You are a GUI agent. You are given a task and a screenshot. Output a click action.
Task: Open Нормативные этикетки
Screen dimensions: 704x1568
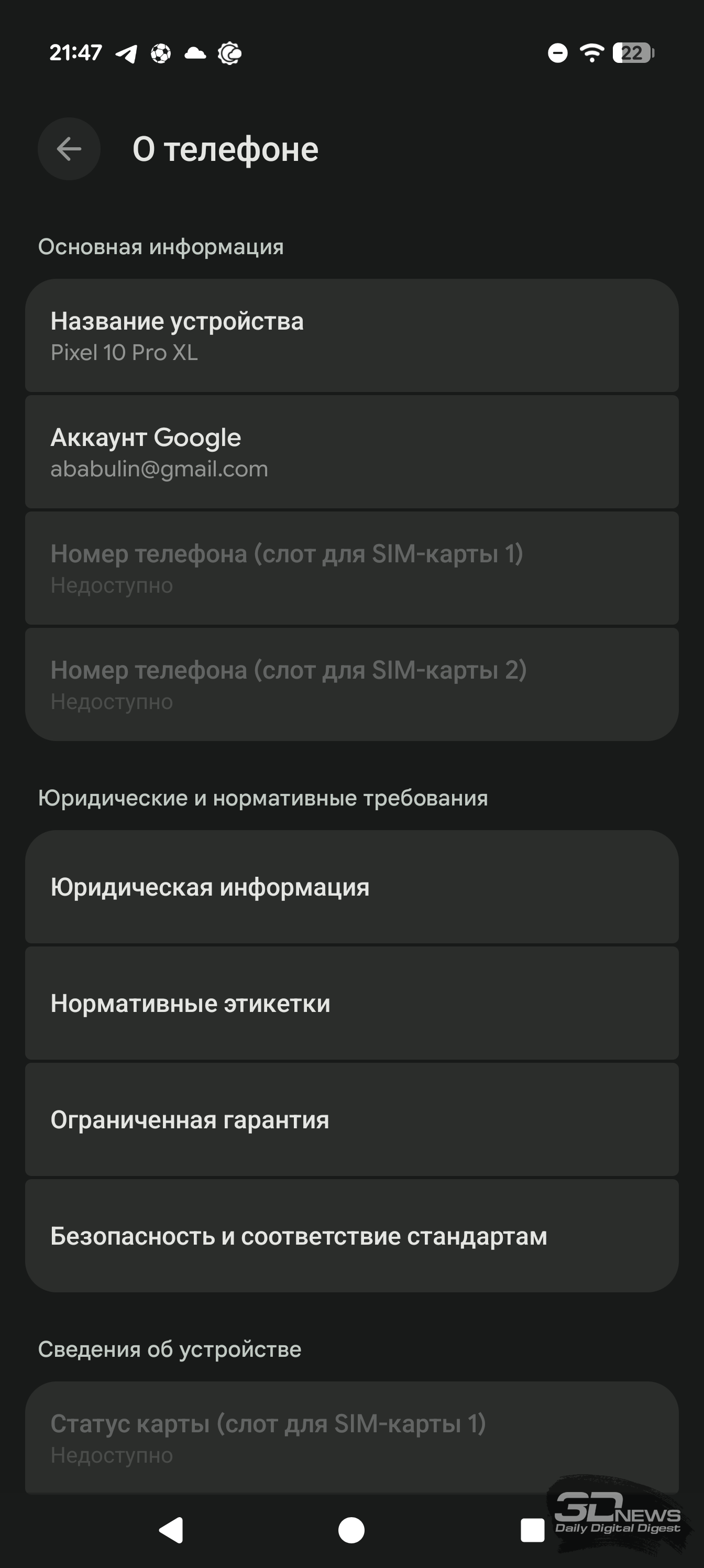tap(351, 1003)
